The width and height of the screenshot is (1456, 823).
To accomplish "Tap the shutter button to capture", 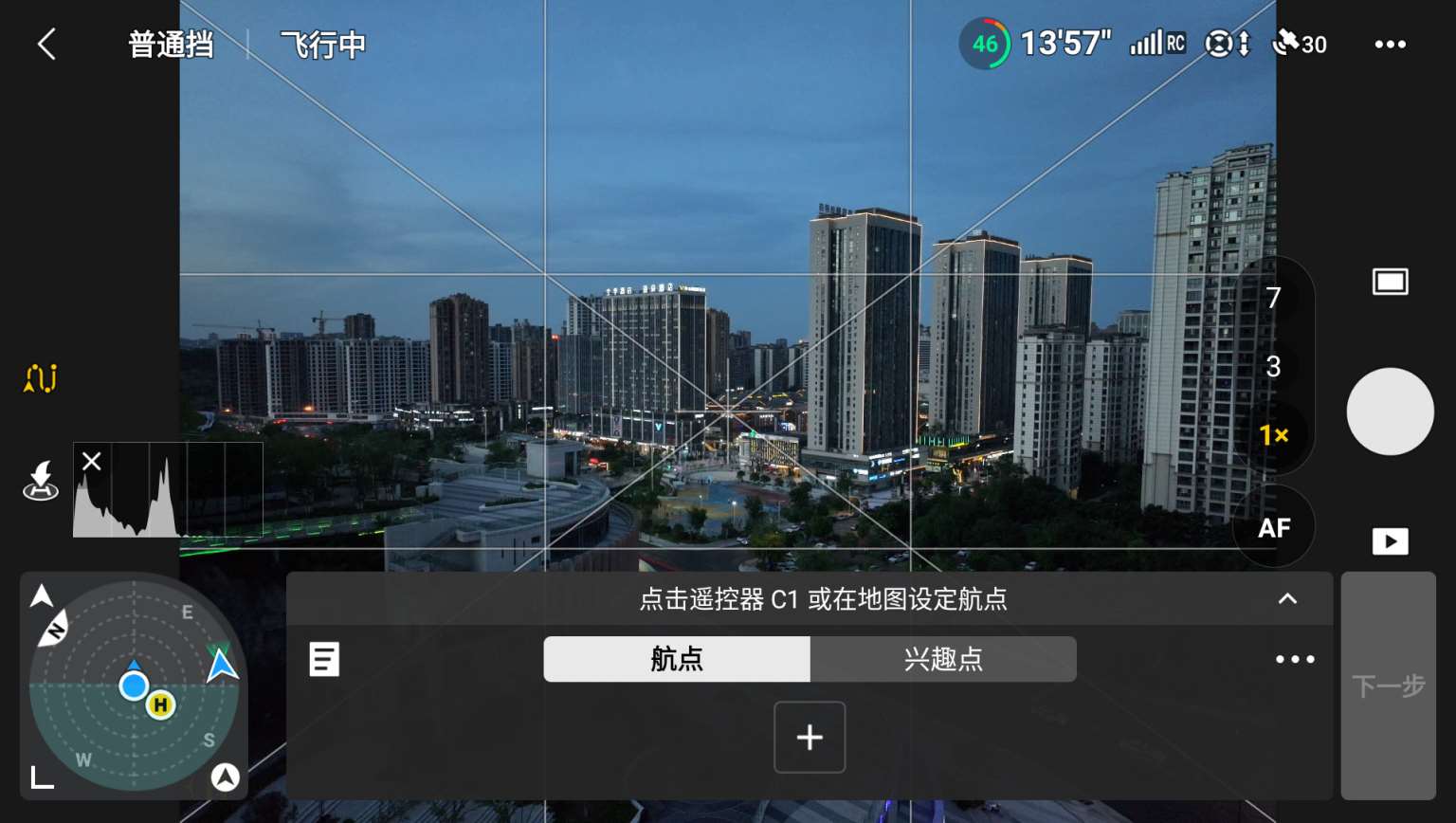I will [x=1390, y=411].
